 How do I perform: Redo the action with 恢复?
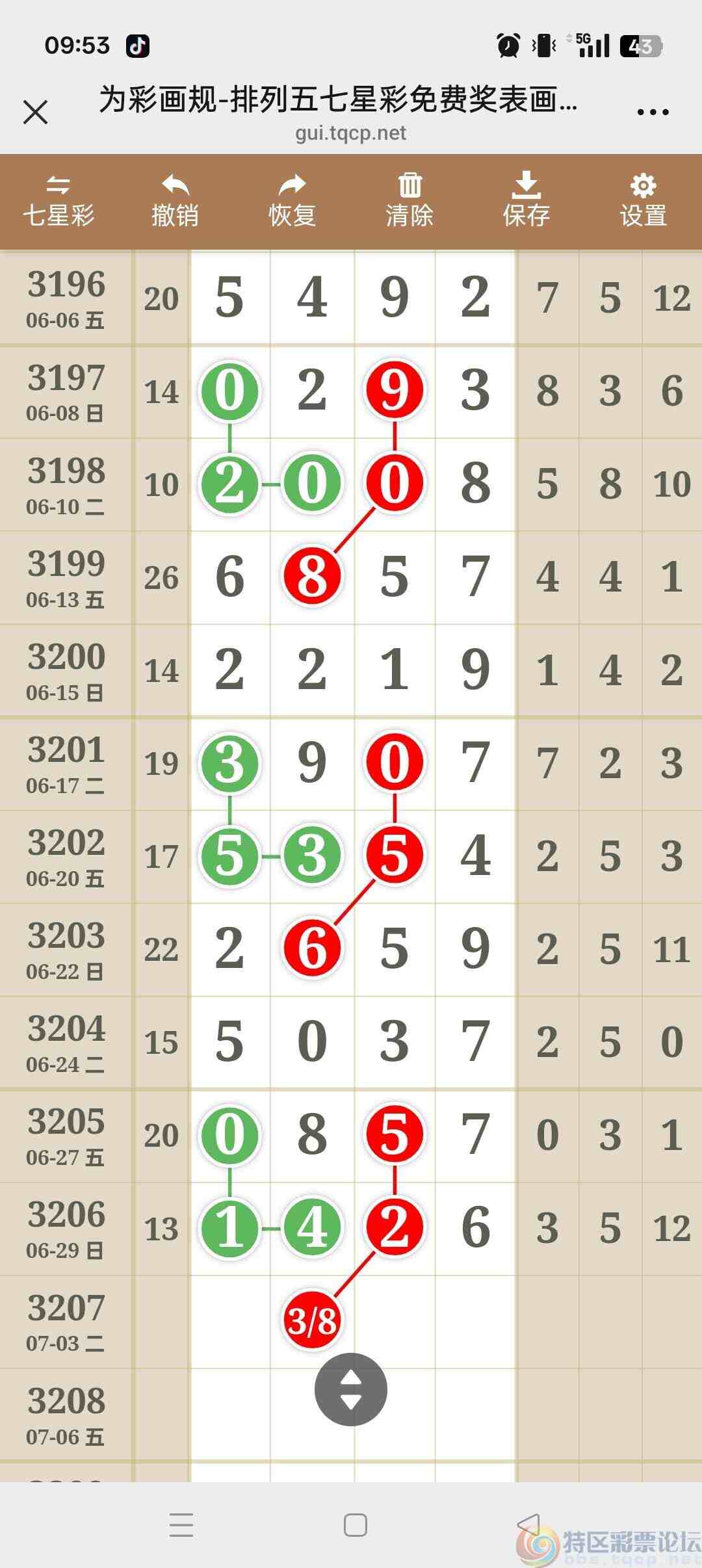pyautogui.click(x=292, y=202)
